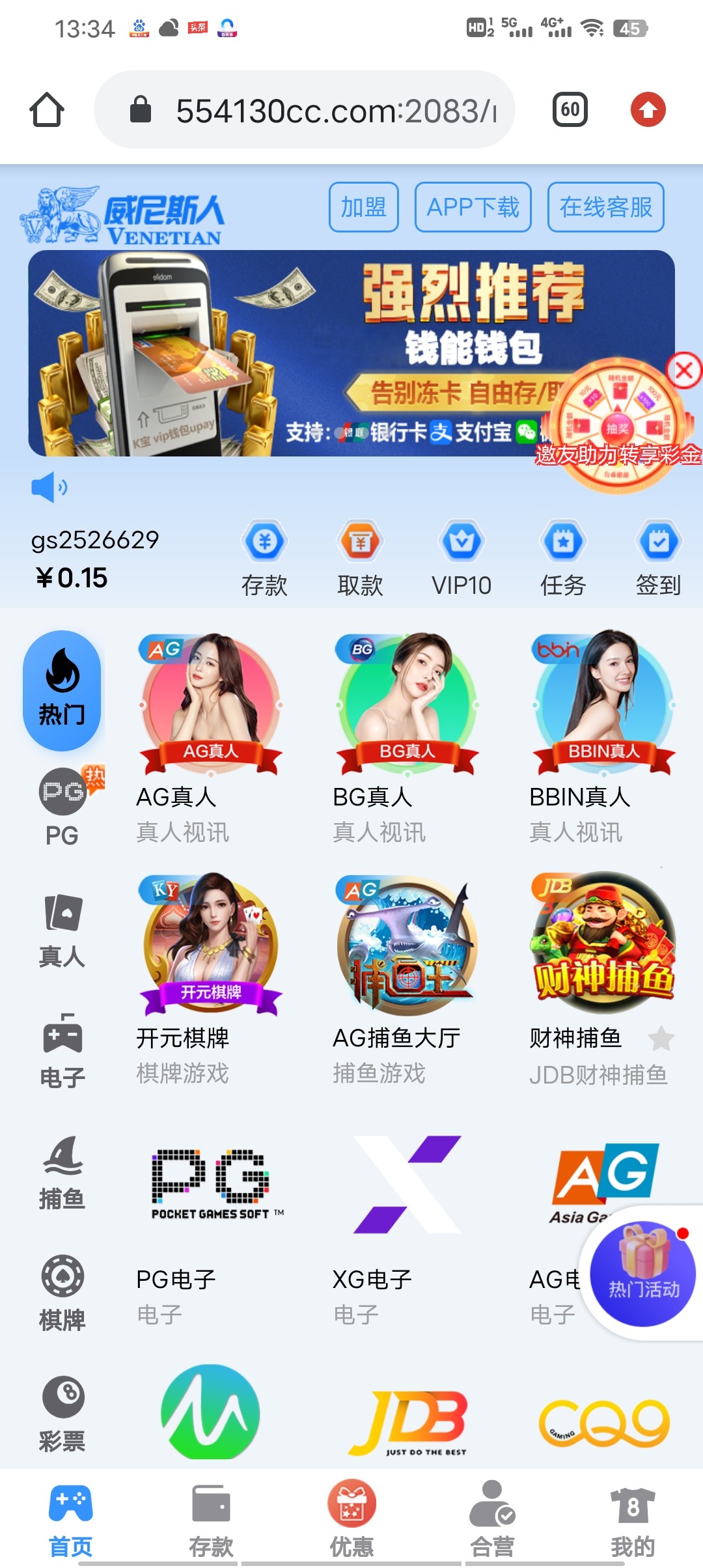Favorite 财神捕鱼 with the star

click(661, 1038)
